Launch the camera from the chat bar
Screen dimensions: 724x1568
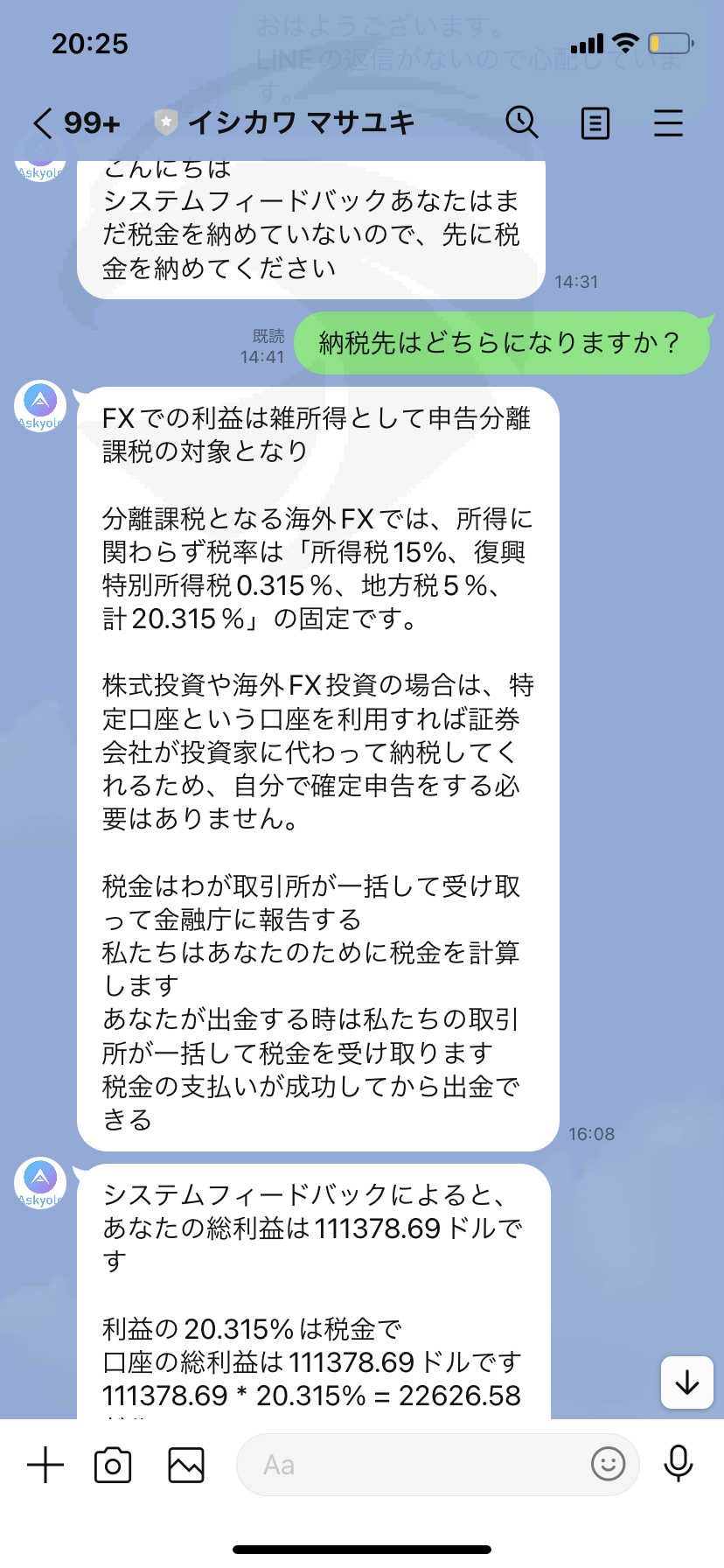113,1465
